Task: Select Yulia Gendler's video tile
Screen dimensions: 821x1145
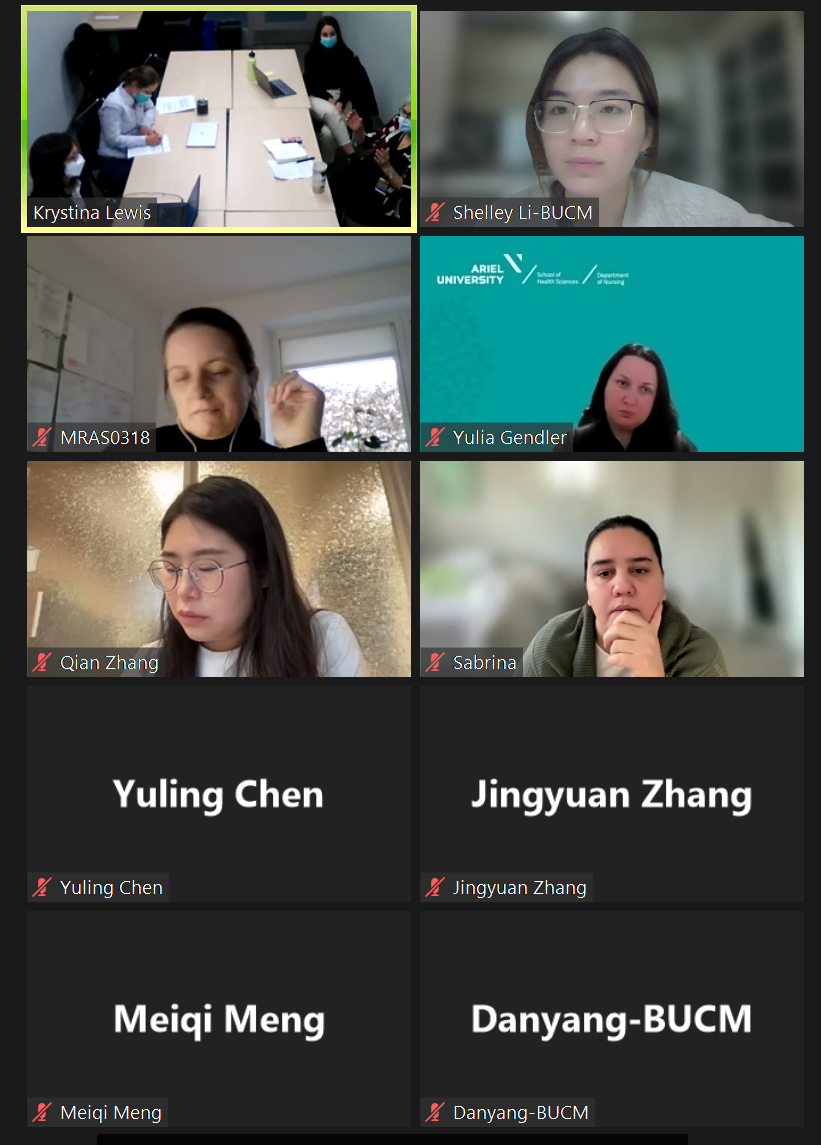Action: [x=612, y=344]
